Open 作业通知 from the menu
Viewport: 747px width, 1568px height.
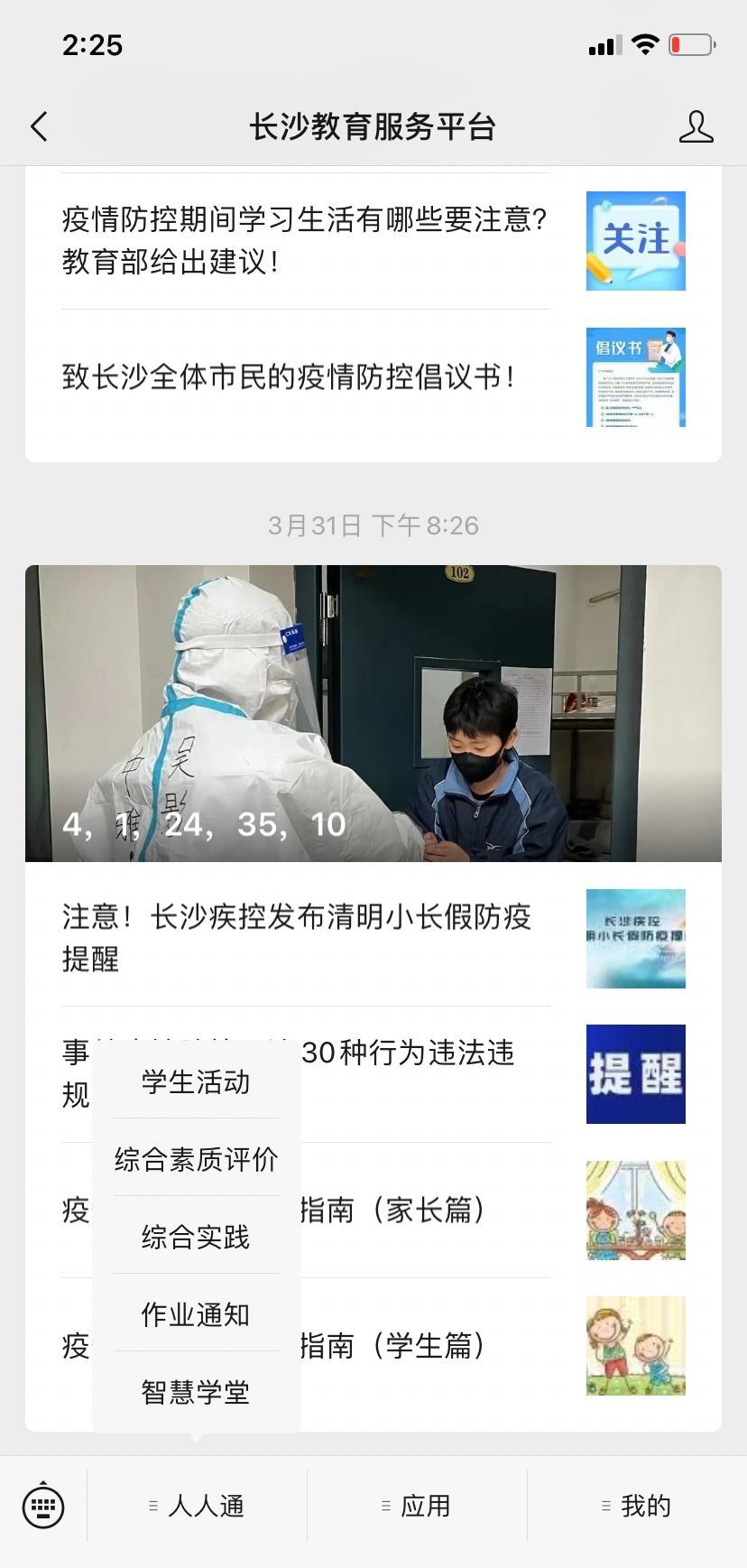coord(196,1314)
